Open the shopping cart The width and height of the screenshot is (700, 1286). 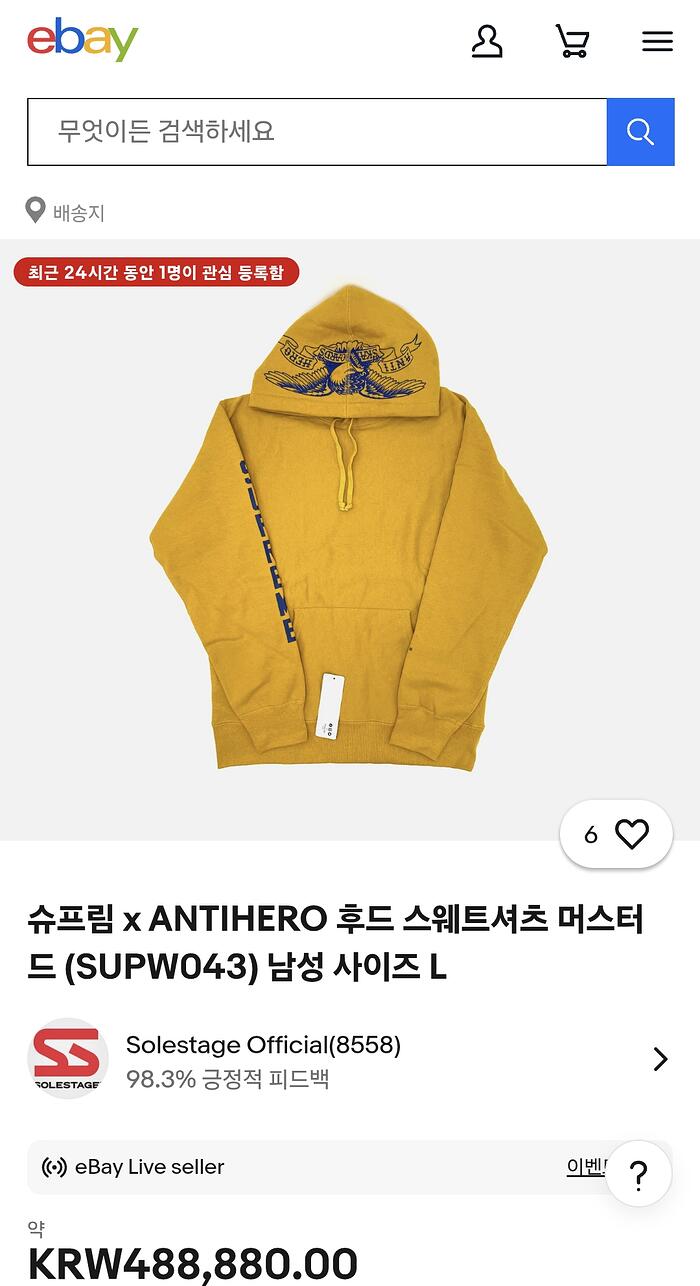click(x=572, y=41)
